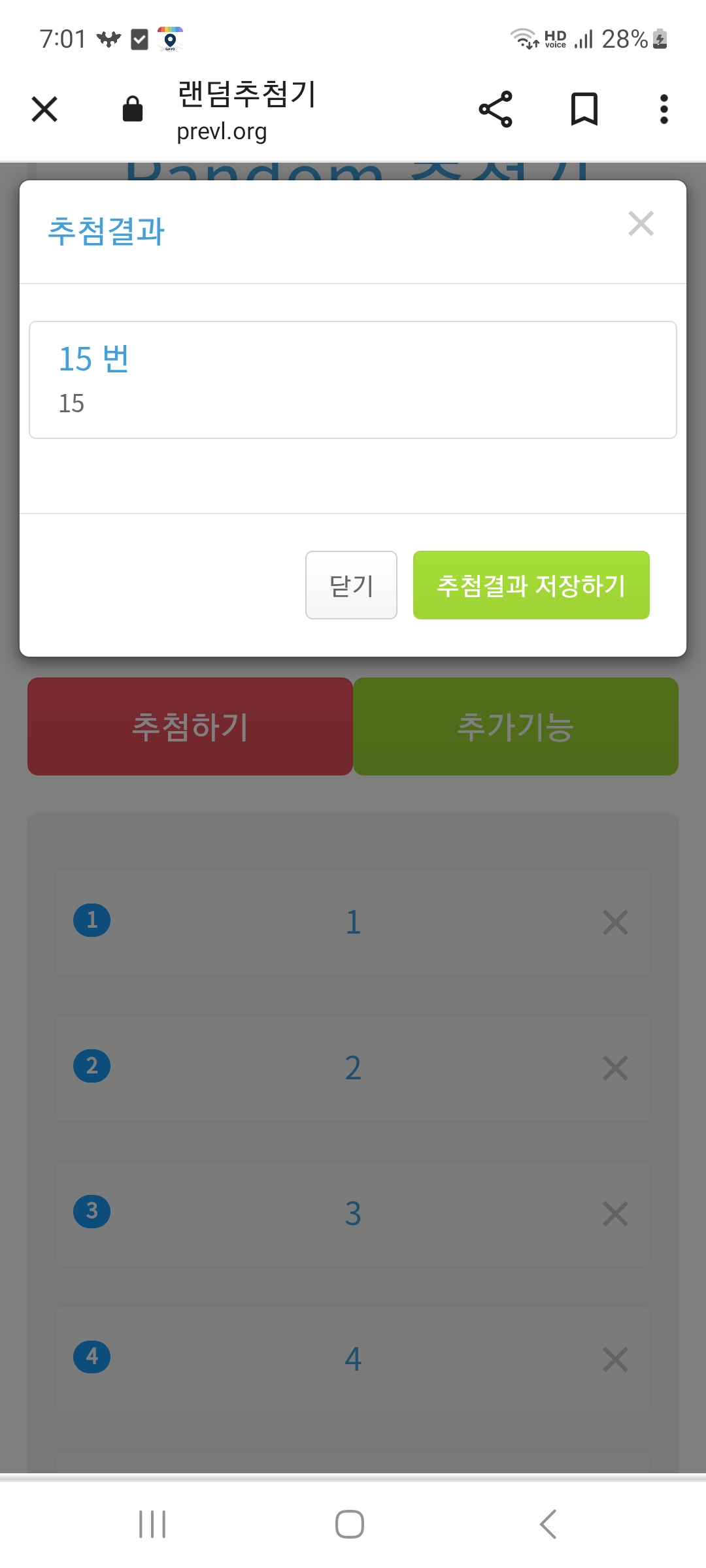Tap the 닫기 button
Viewport: 706px width, 1568px height.
point(351,585)
